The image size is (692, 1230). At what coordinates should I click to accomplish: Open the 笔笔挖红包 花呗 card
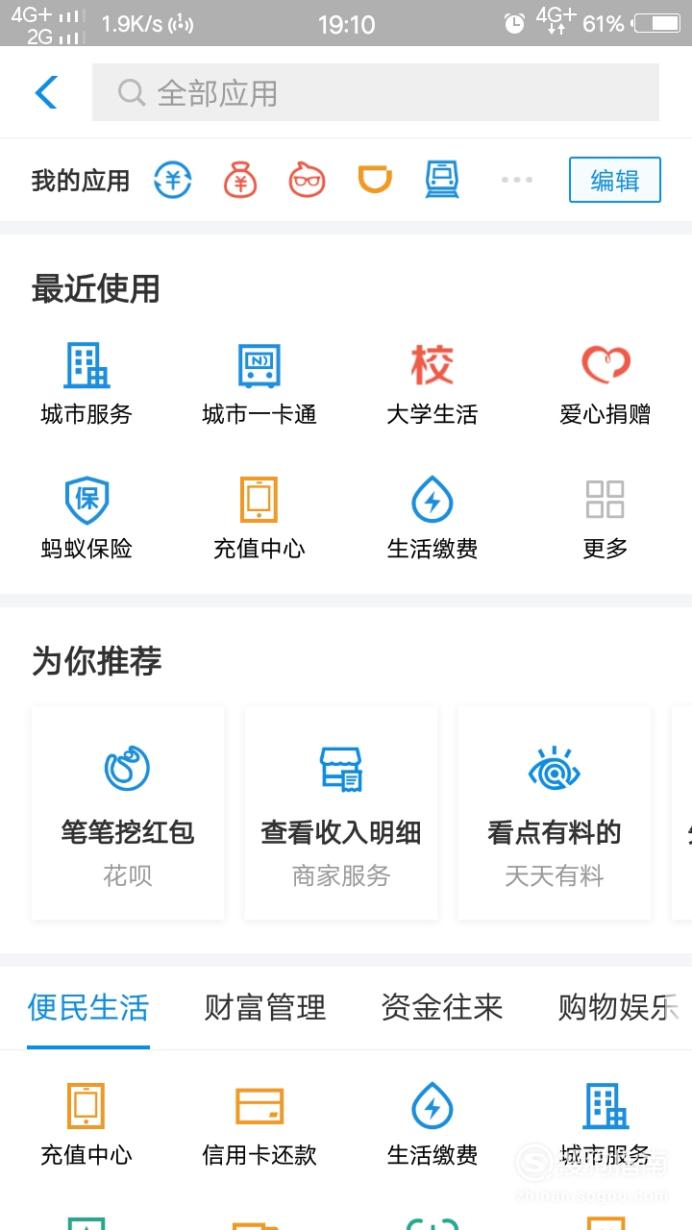(128, 813)
